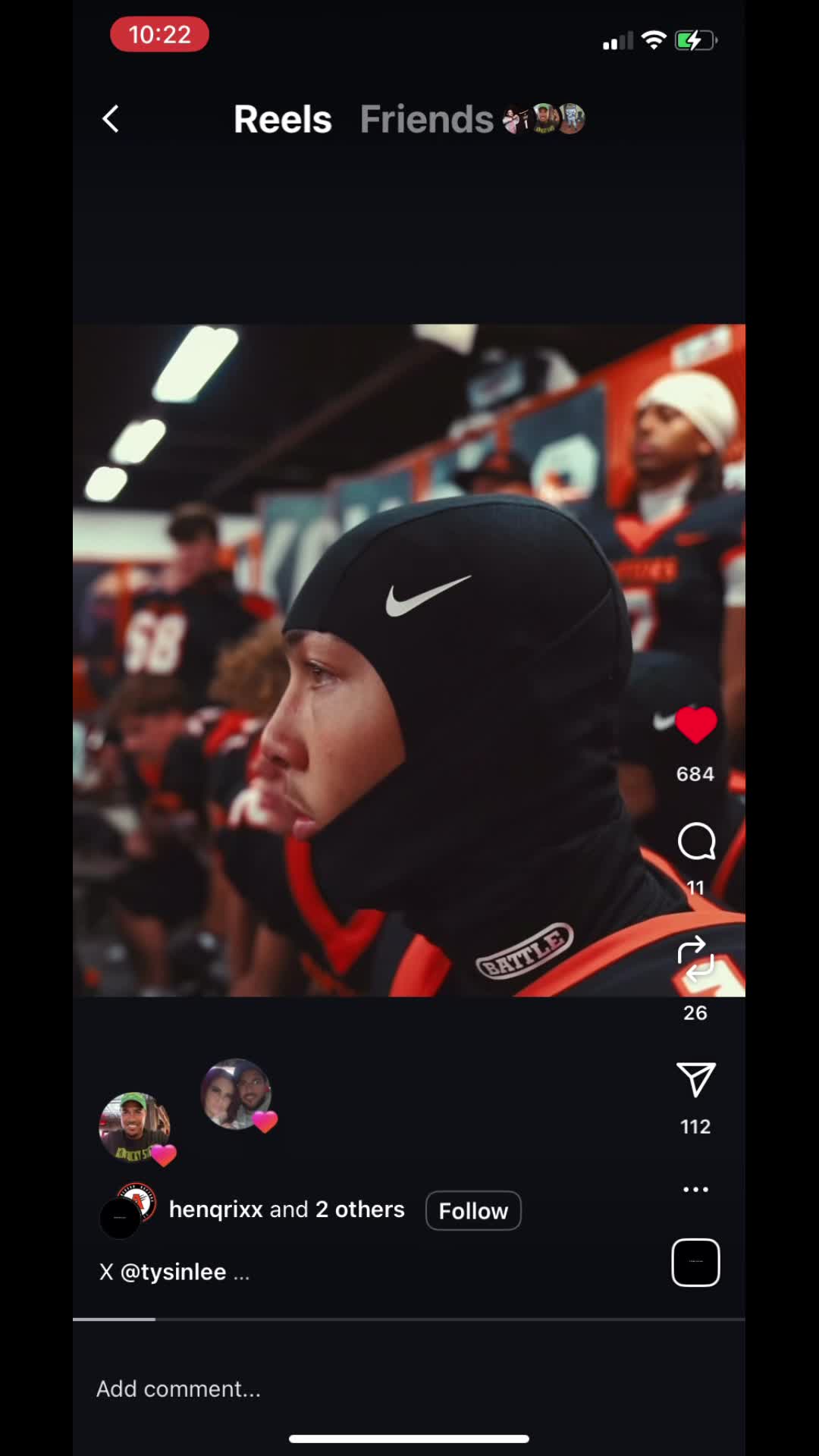This screenshot has width=819, height=1456.
Task: View the couple's avatar who liked this reel
Action: [x=236, y=1094]
